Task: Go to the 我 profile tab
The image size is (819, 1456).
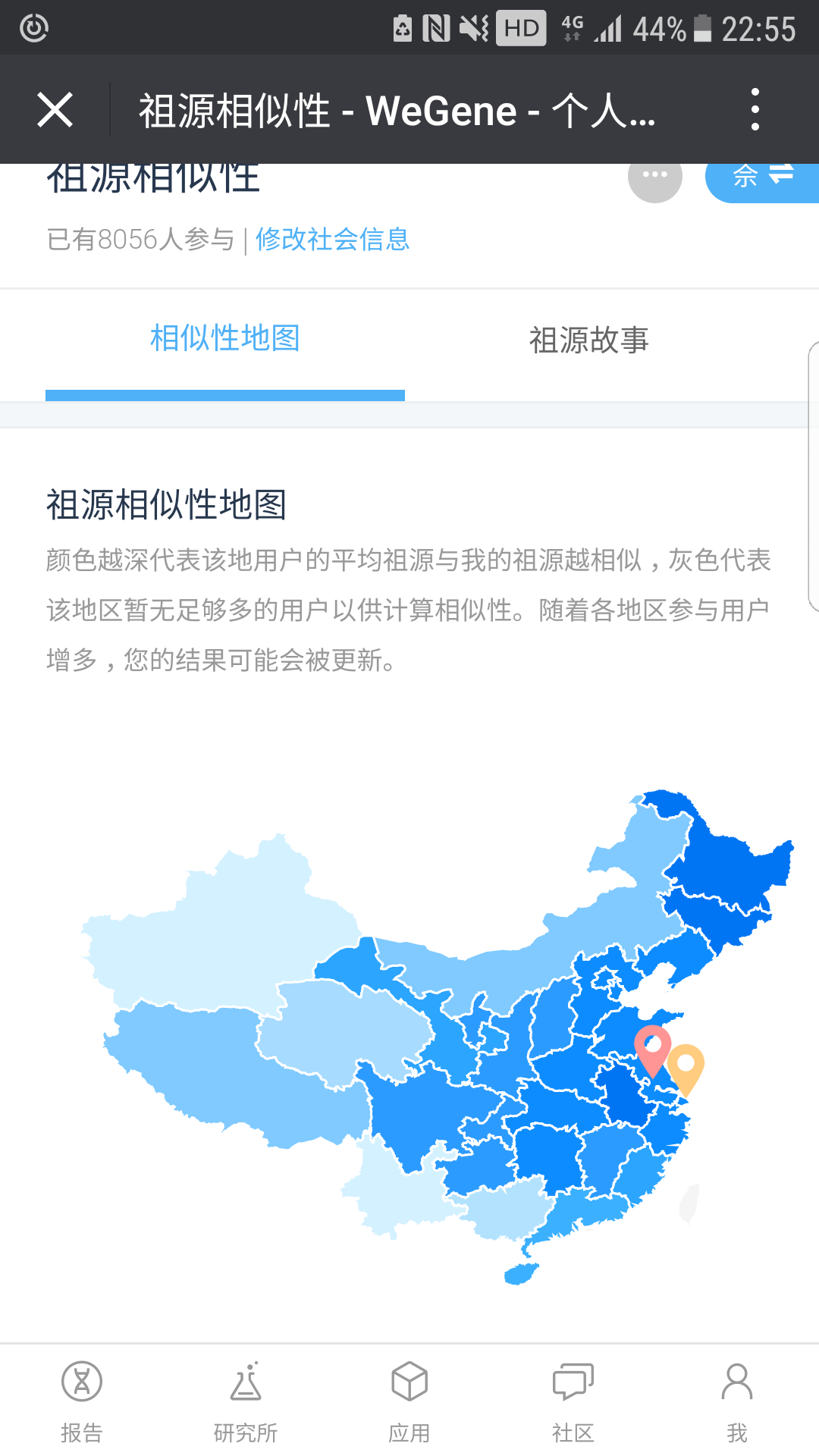Action: (737, 1401)
